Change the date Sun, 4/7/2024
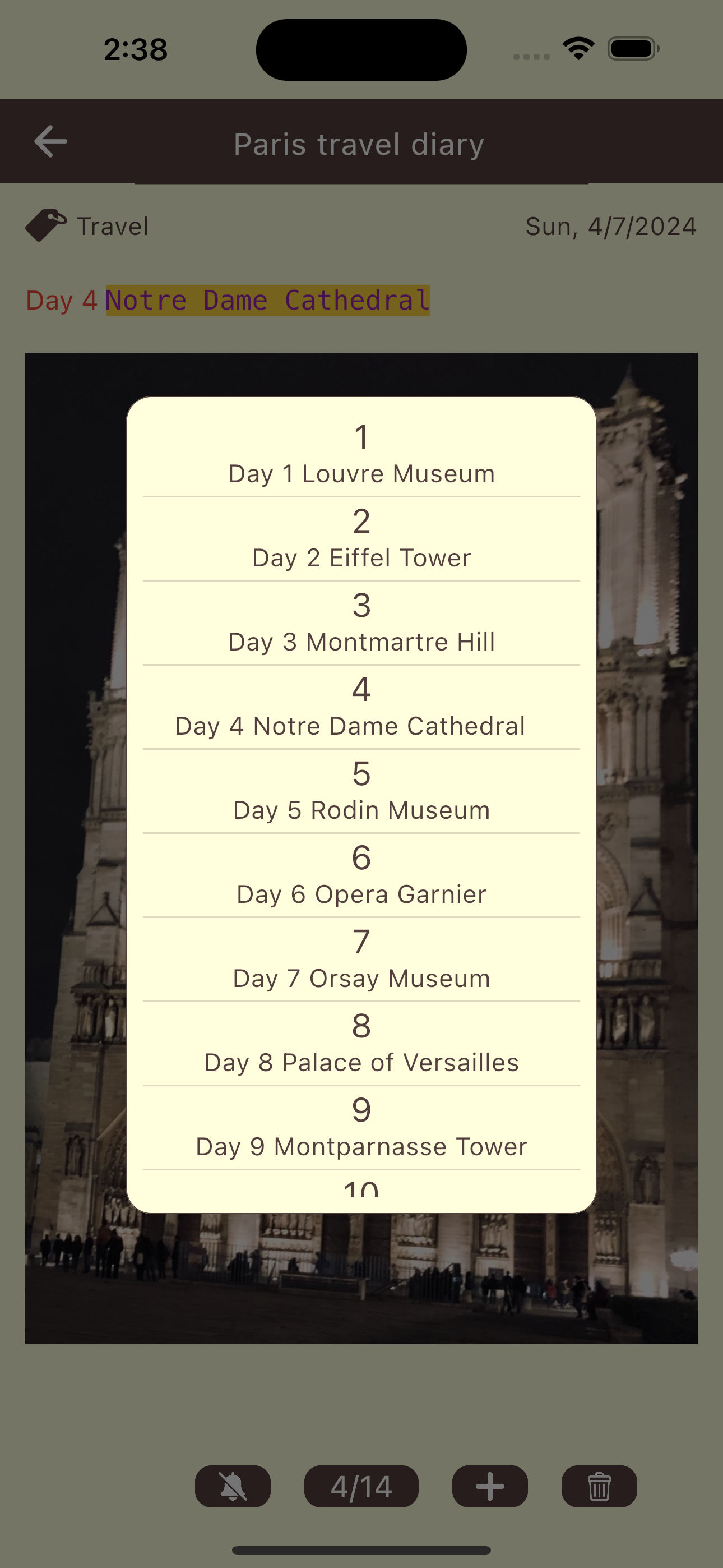The image size is (723, 1568). pos(610,226)
